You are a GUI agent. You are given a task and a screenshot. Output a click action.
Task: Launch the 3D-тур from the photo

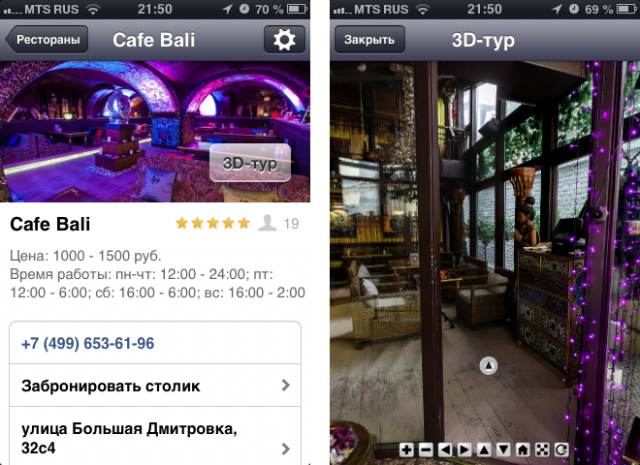250,161
